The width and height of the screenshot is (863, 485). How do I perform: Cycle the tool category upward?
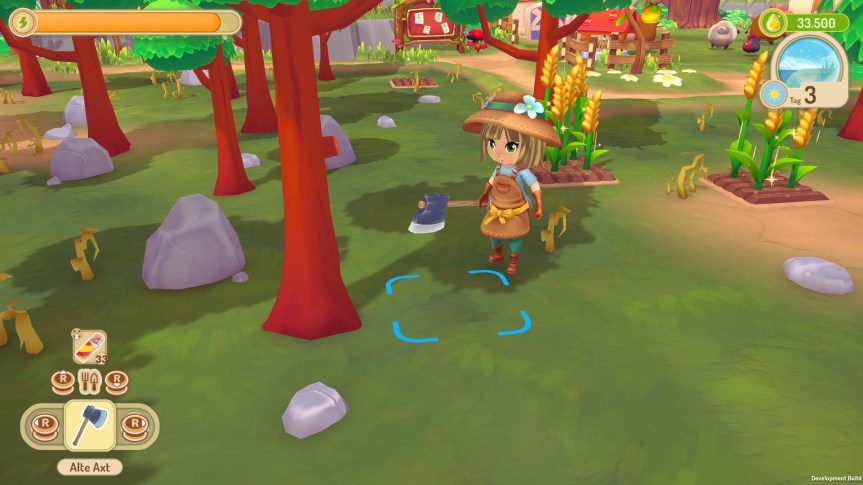pos(62,381)
